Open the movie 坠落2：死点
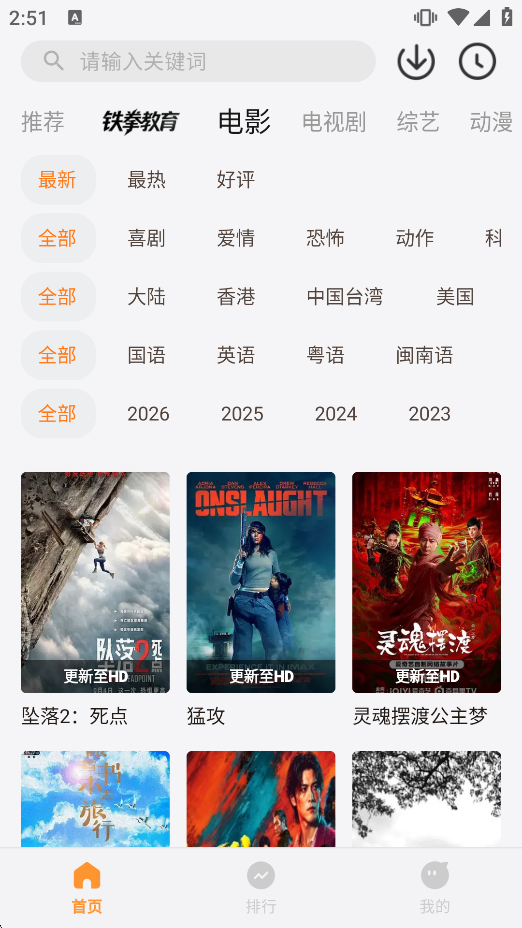The width and height of the screenshot is (522, 928). pyautogui.click(x=95, y=600)
